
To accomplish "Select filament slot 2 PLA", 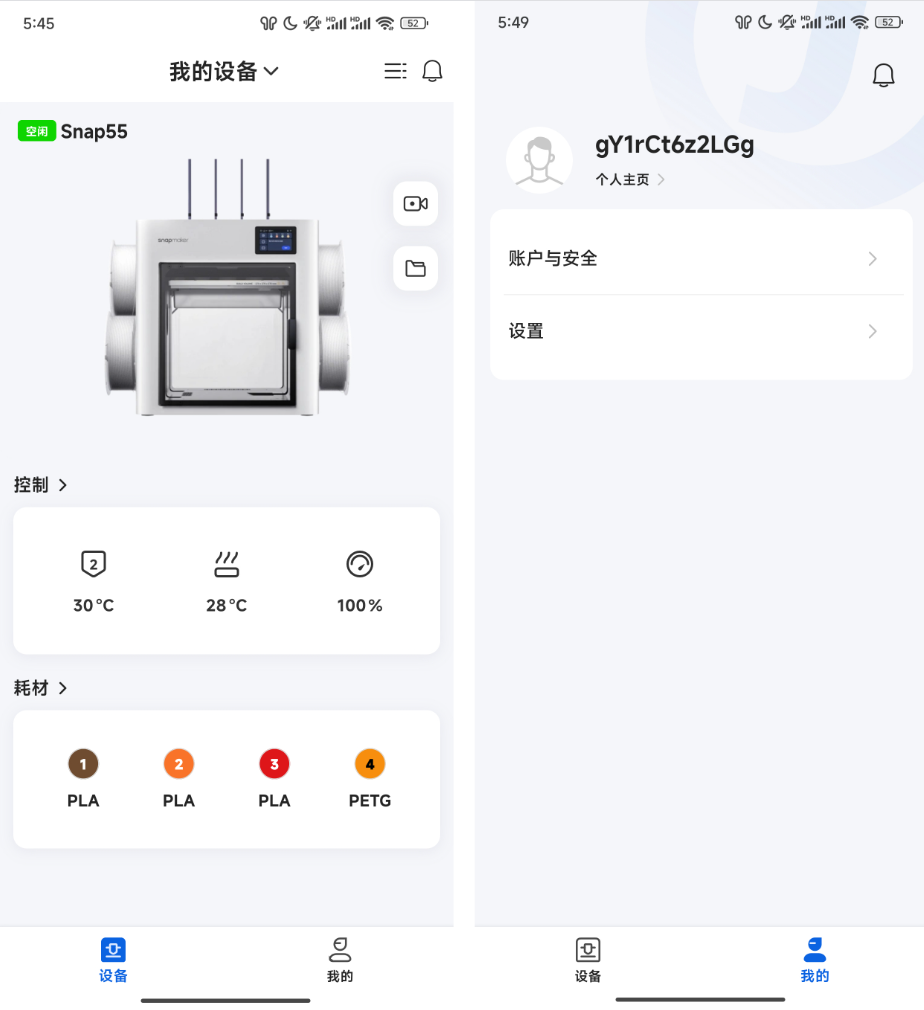I will [178, 778].
